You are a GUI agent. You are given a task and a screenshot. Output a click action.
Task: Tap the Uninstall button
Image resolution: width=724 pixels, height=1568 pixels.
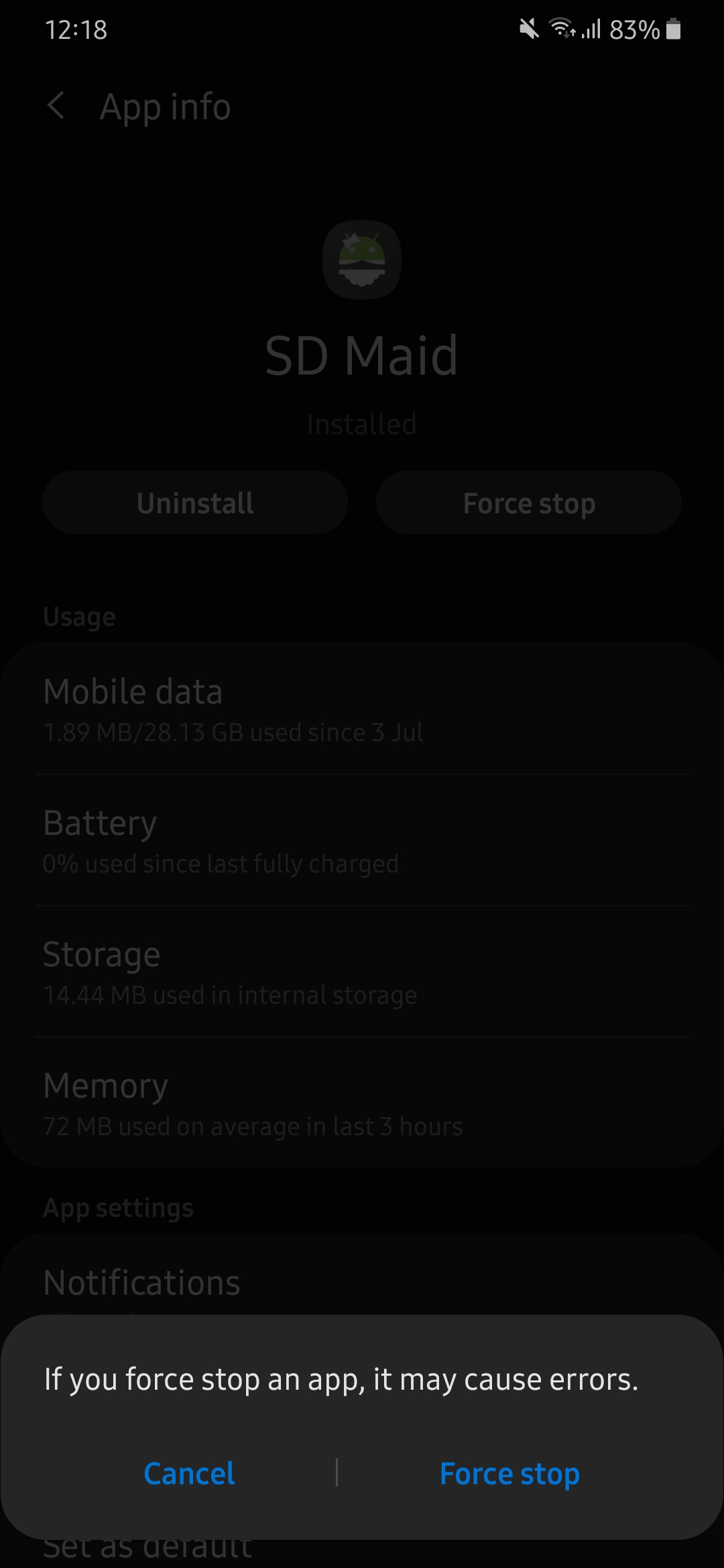194,502
